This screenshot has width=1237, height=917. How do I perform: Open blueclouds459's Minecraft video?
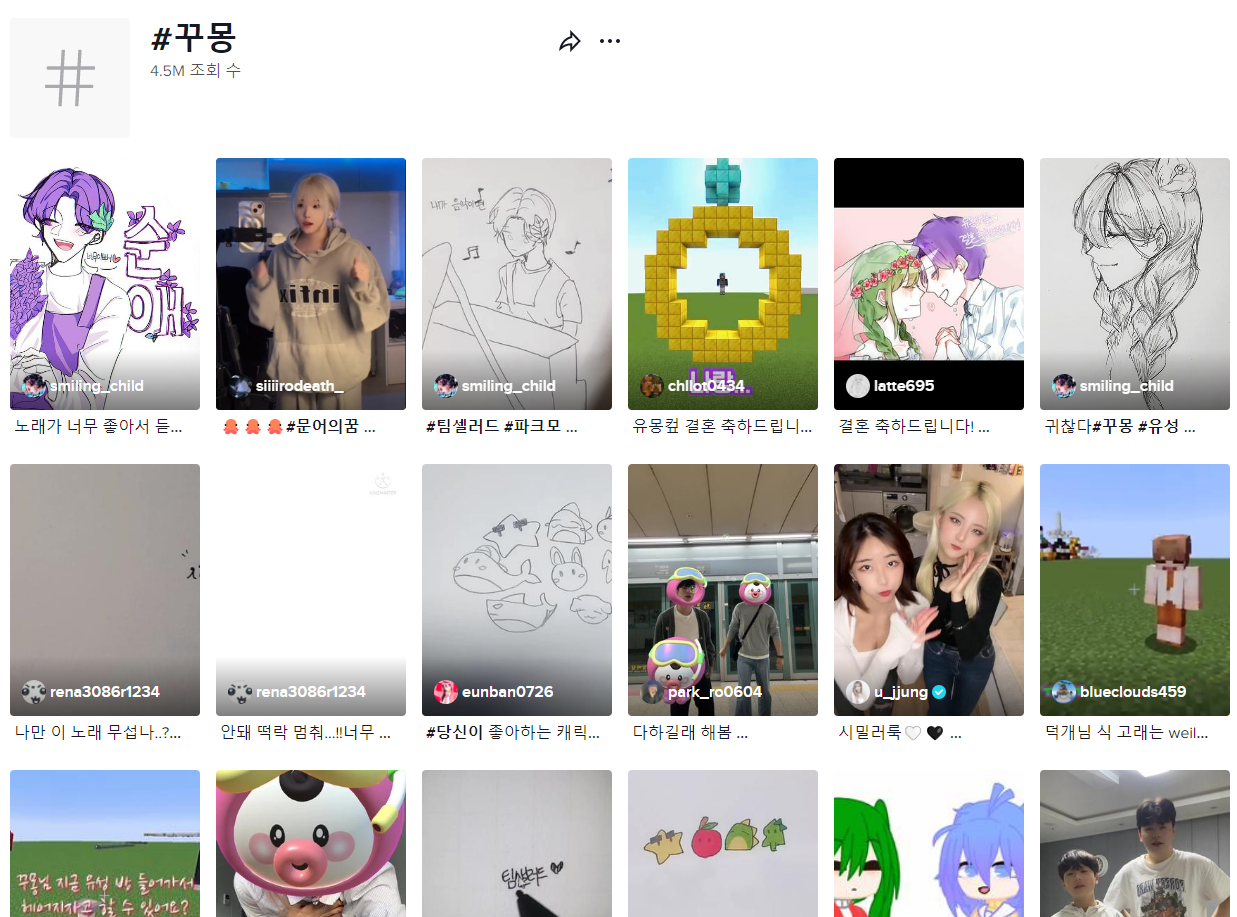(1135, 590)
